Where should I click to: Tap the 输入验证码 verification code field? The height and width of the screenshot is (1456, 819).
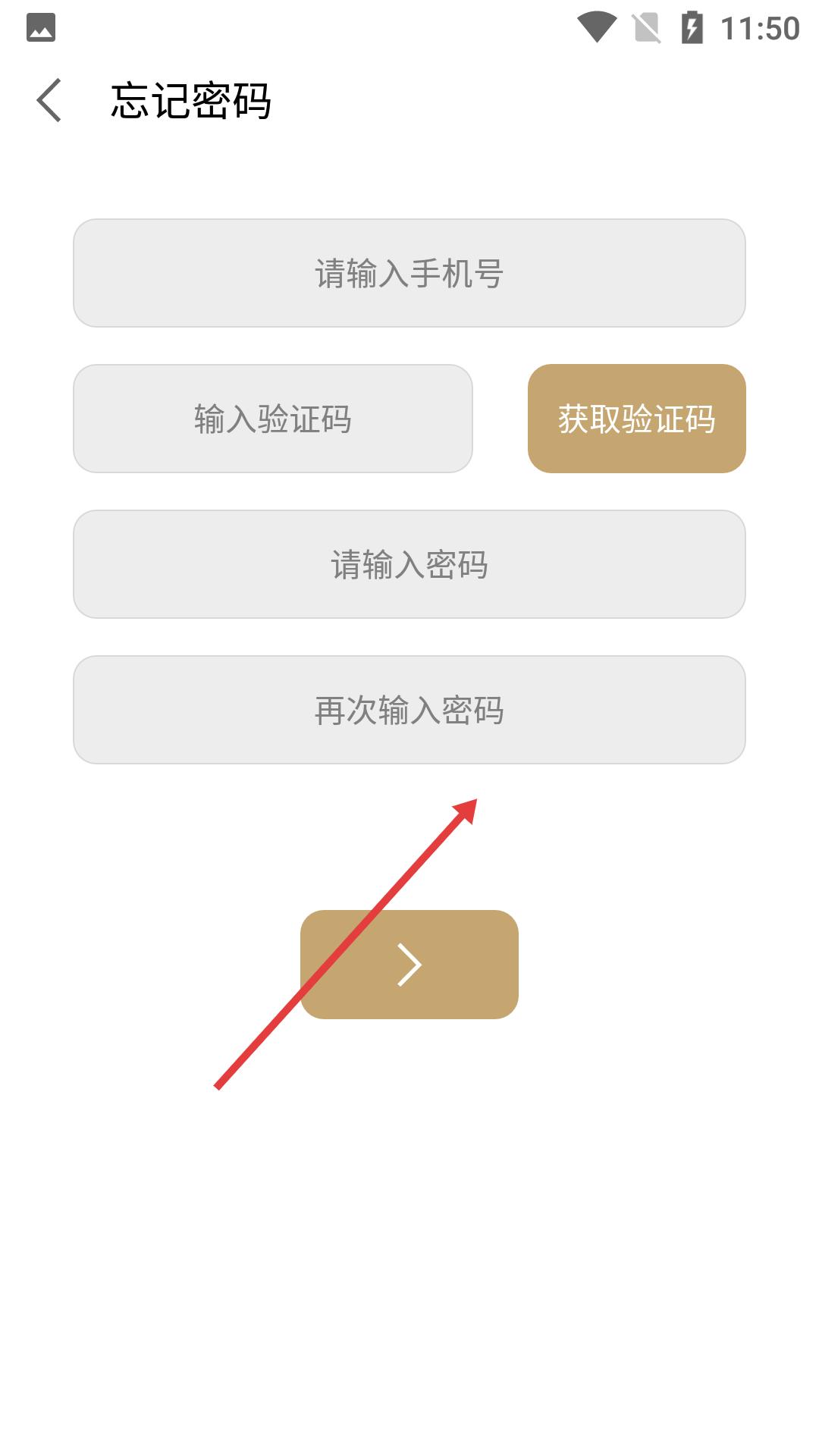click(273, 419)
